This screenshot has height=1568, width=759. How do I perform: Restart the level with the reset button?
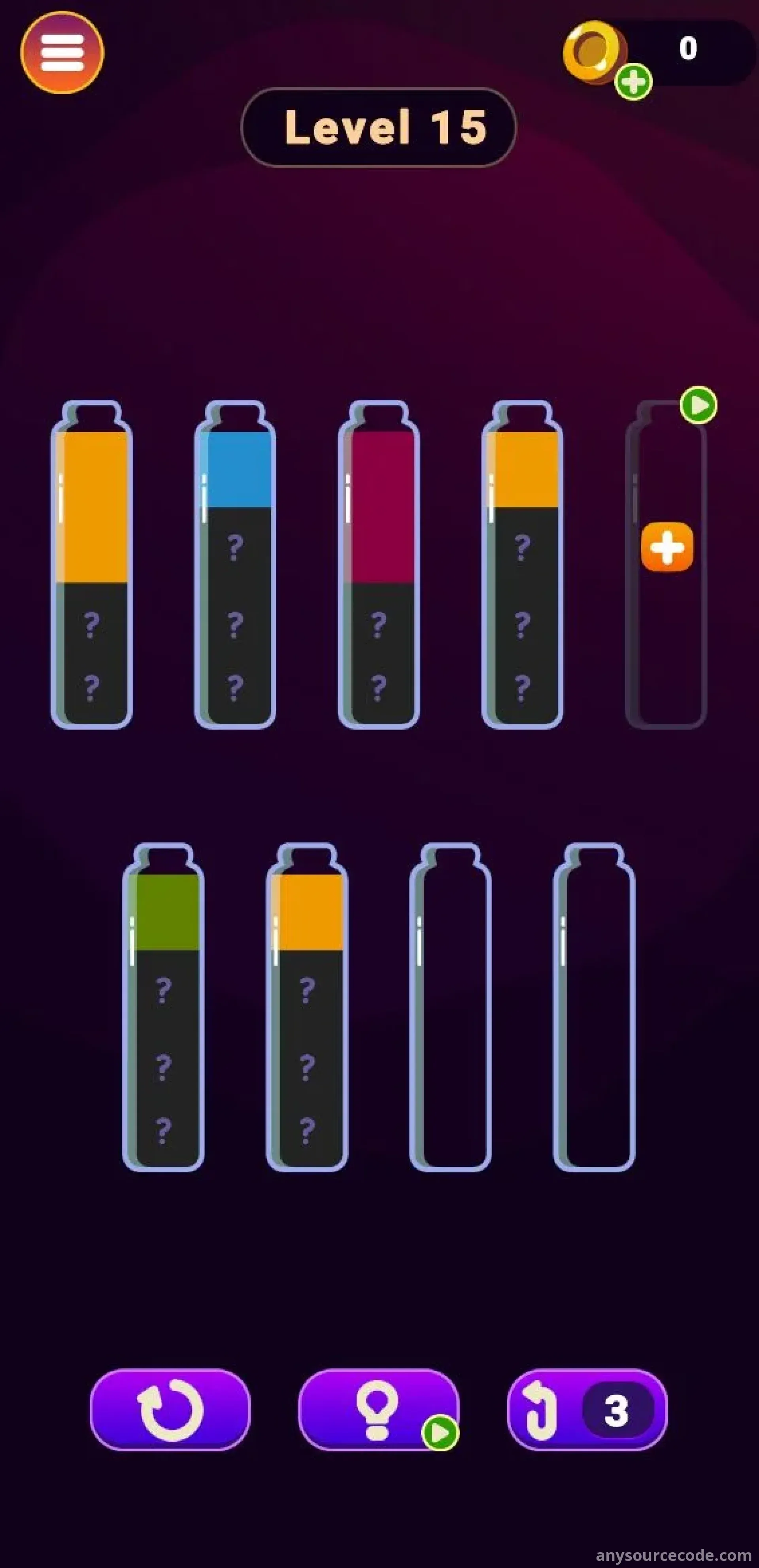point(170,1410)
